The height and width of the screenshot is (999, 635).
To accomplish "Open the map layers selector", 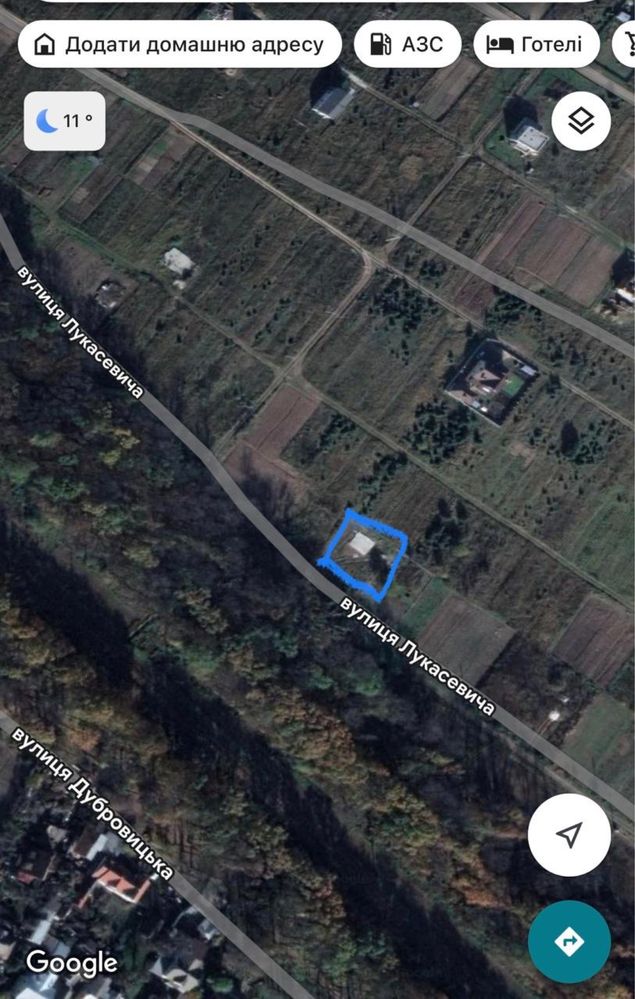I will click(x=581, y=121).
